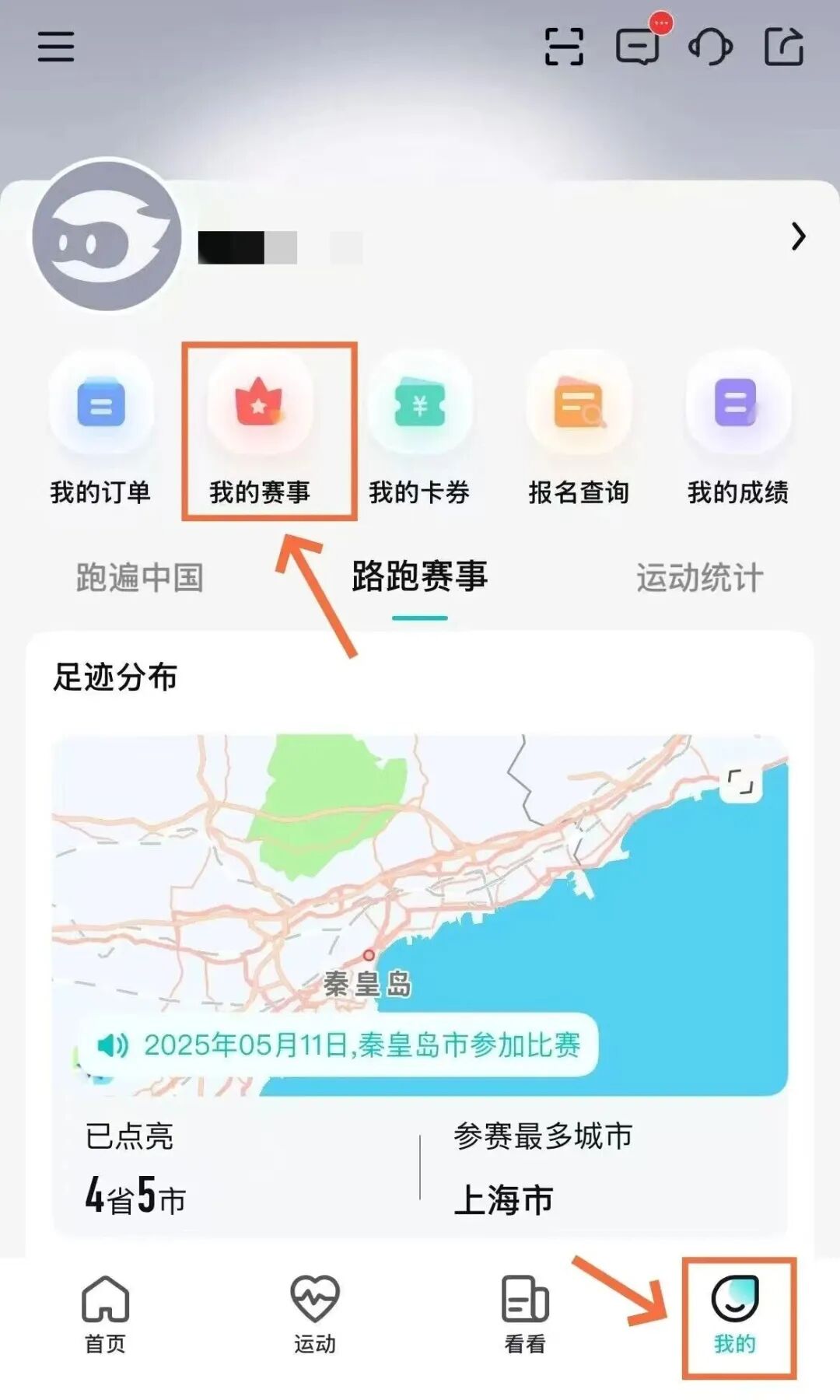Screen dimensions: 840x1400
Task: Open profile details chevron
Action: pyautogui.click(x=798, y=236)
